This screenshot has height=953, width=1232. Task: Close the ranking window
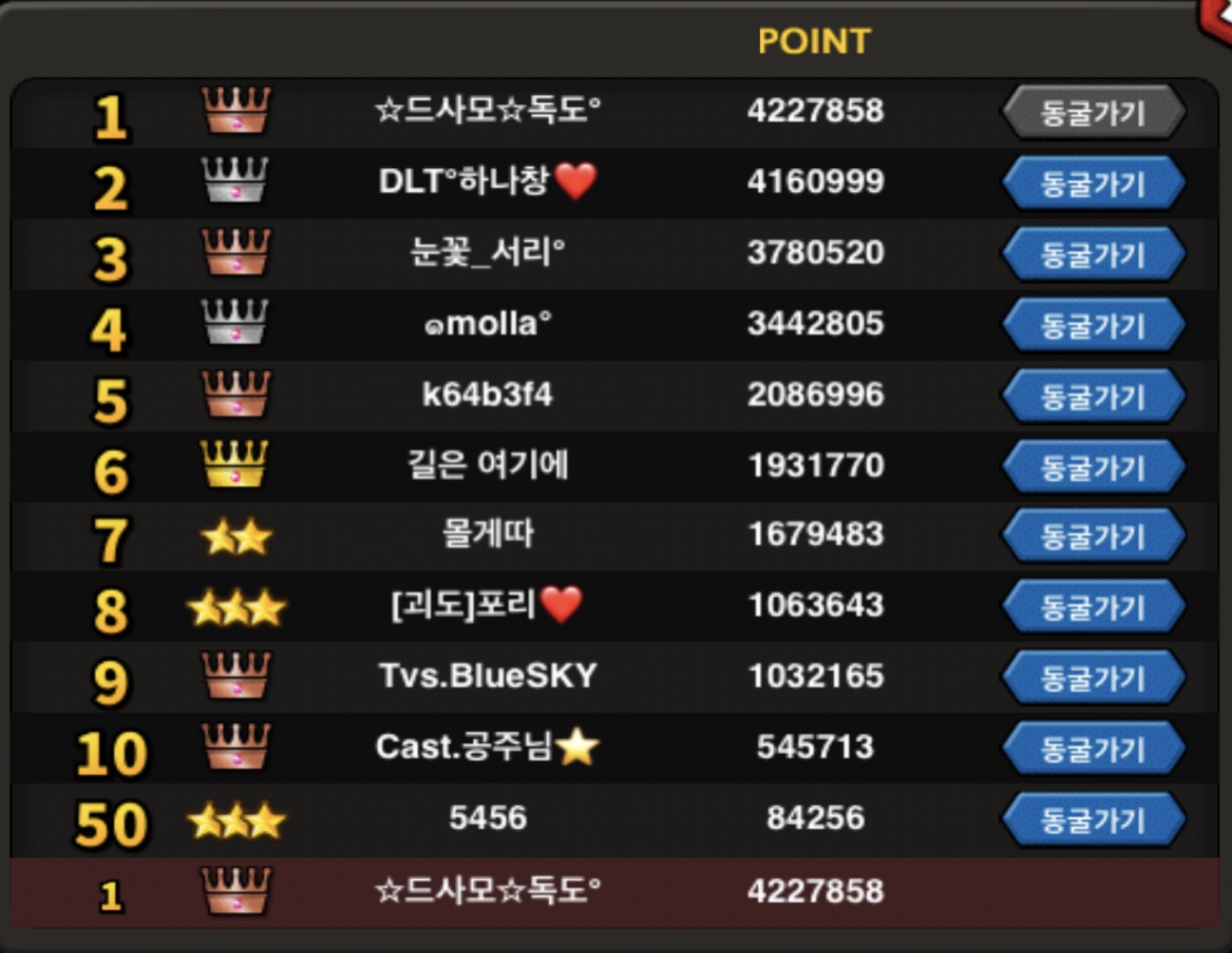point(1217,16)
